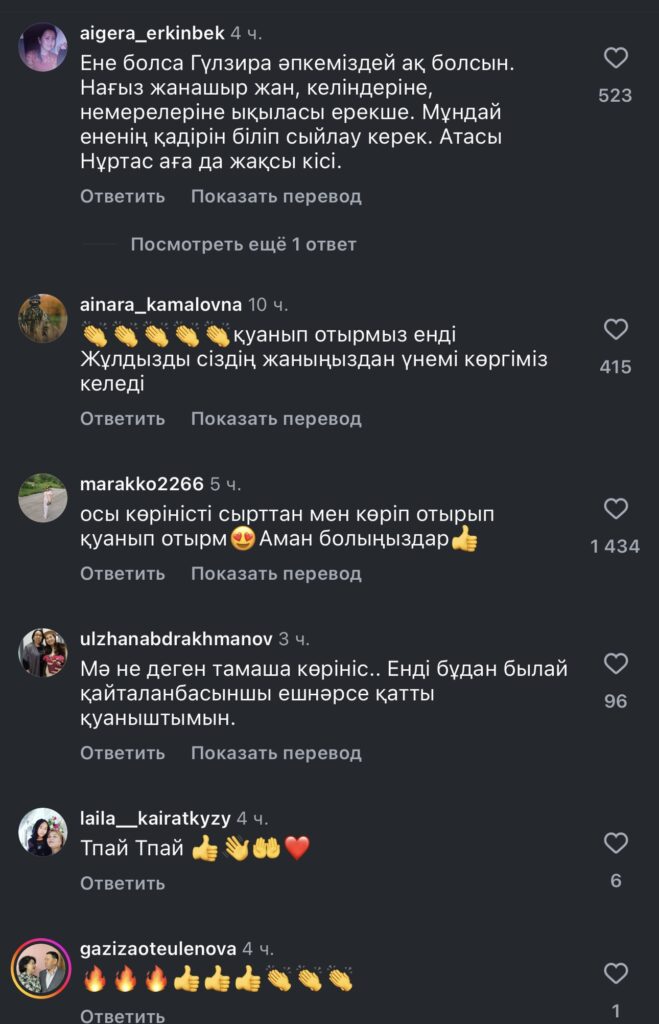Screen dimensions: 659x1024
Task: Like gazizaoteulenova's emoji comment
Action: (x=616, y=973)
